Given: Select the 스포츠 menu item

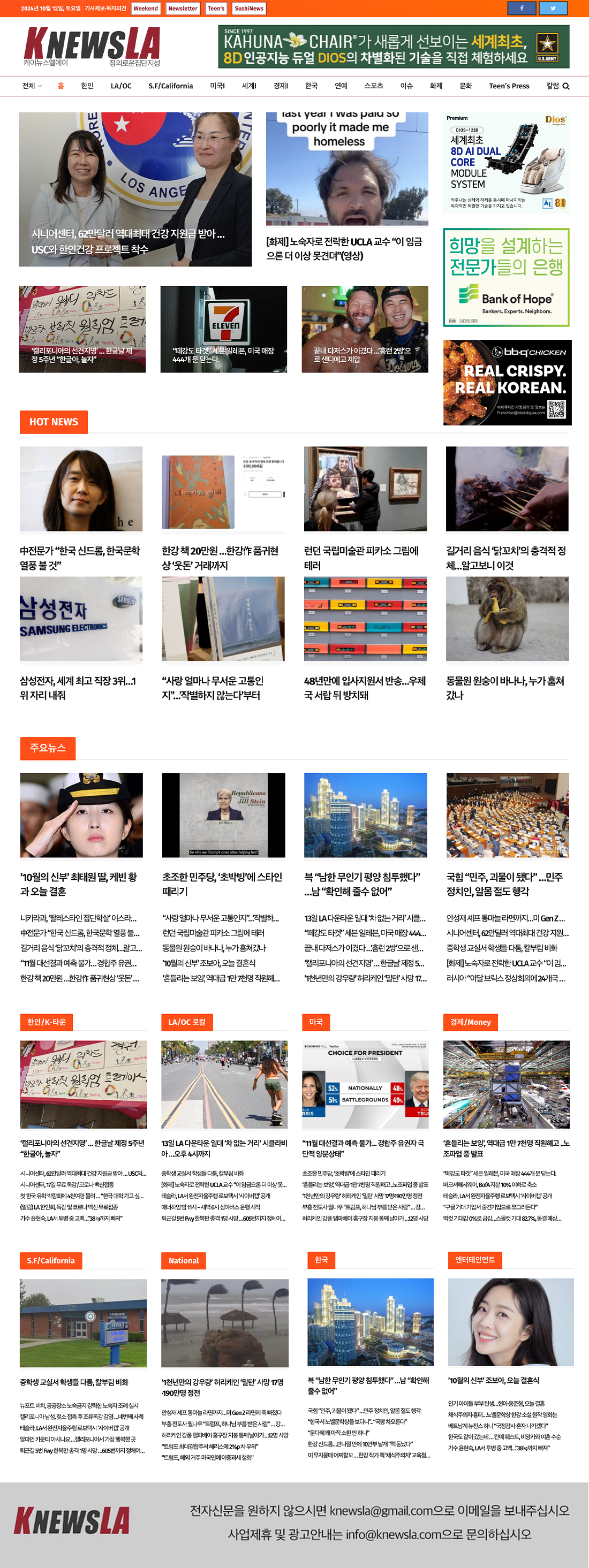Looking at the screenshot, I should [x=373, y=86].
